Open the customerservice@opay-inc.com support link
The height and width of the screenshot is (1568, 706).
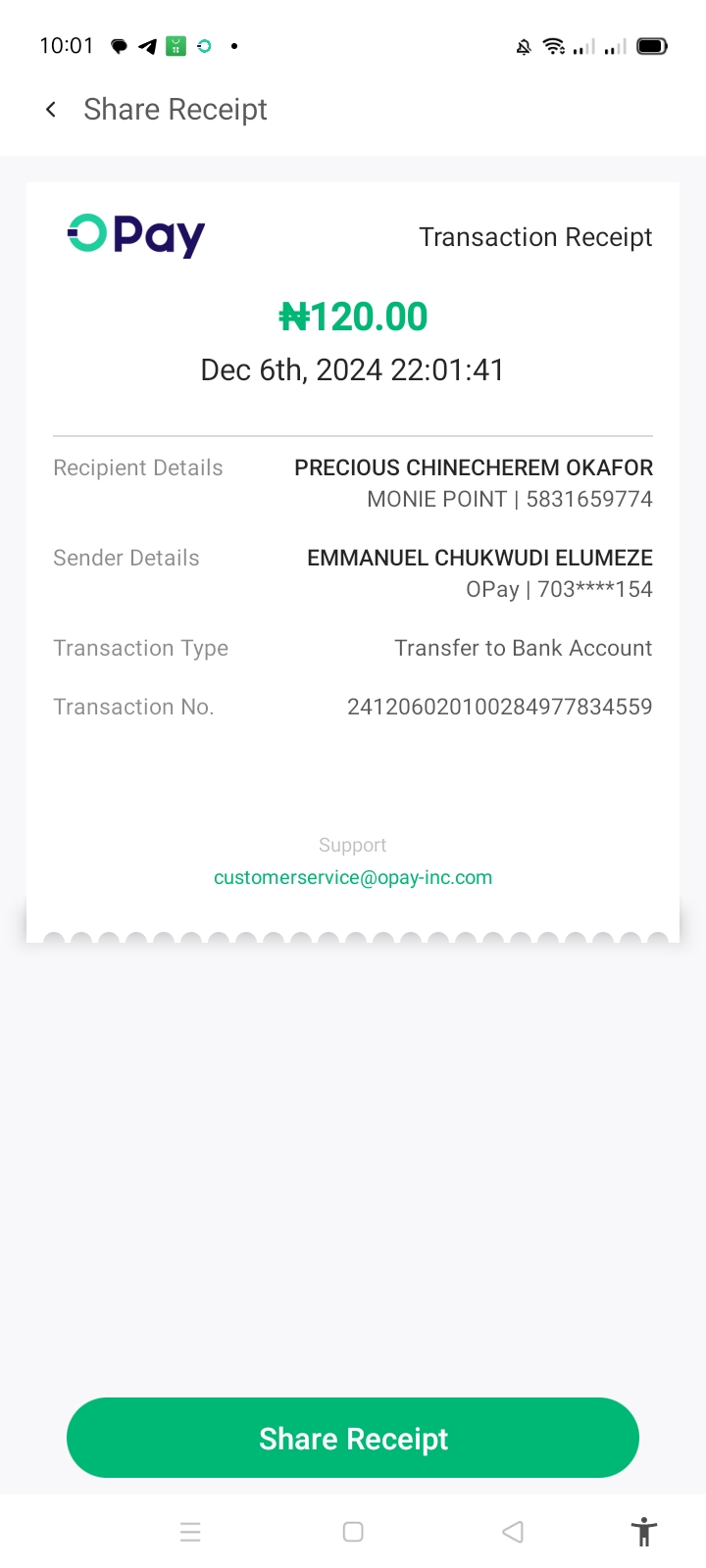tap(353, 877)
